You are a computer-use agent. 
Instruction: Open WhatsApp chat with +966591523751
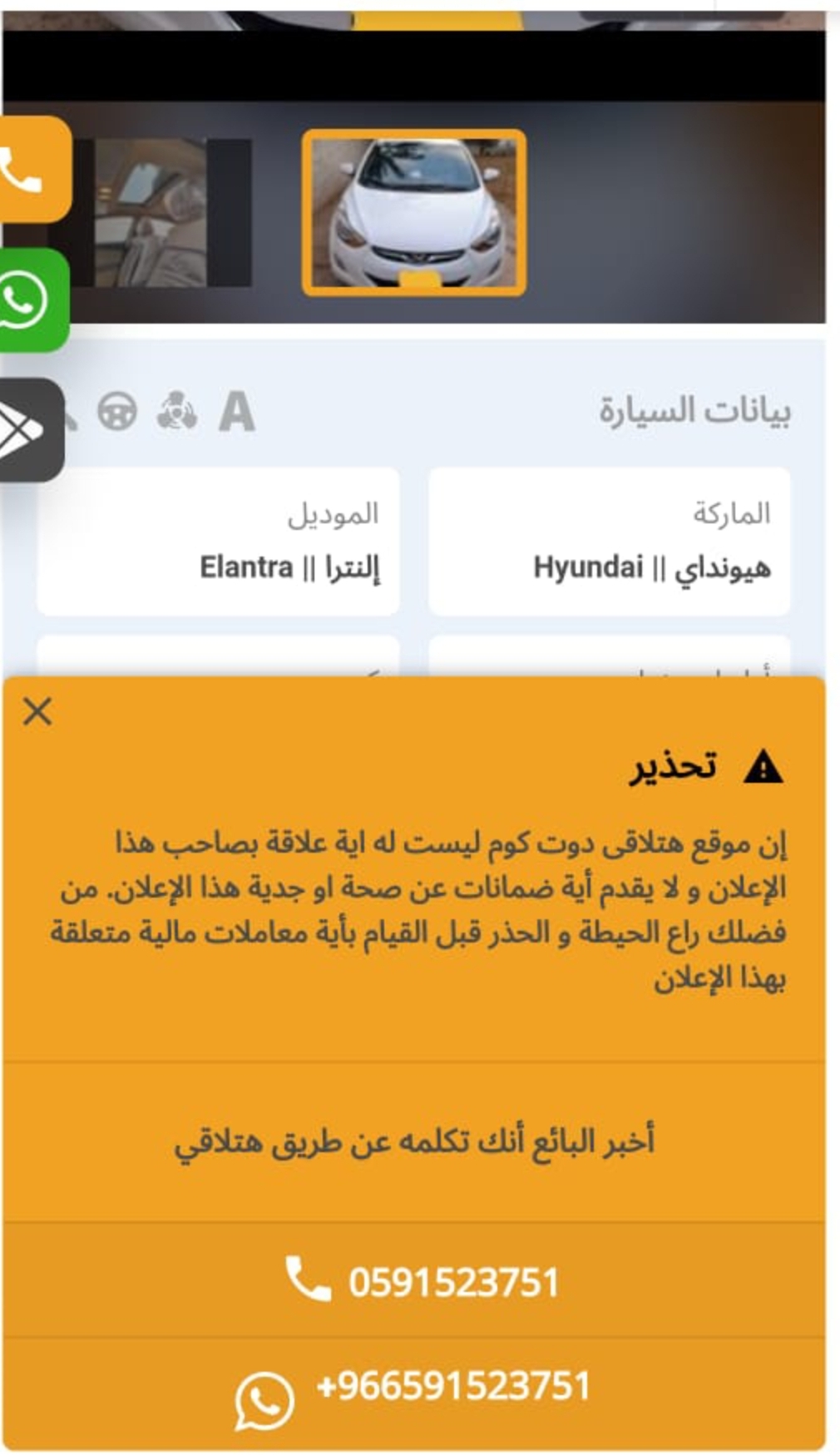(414, 1390)
